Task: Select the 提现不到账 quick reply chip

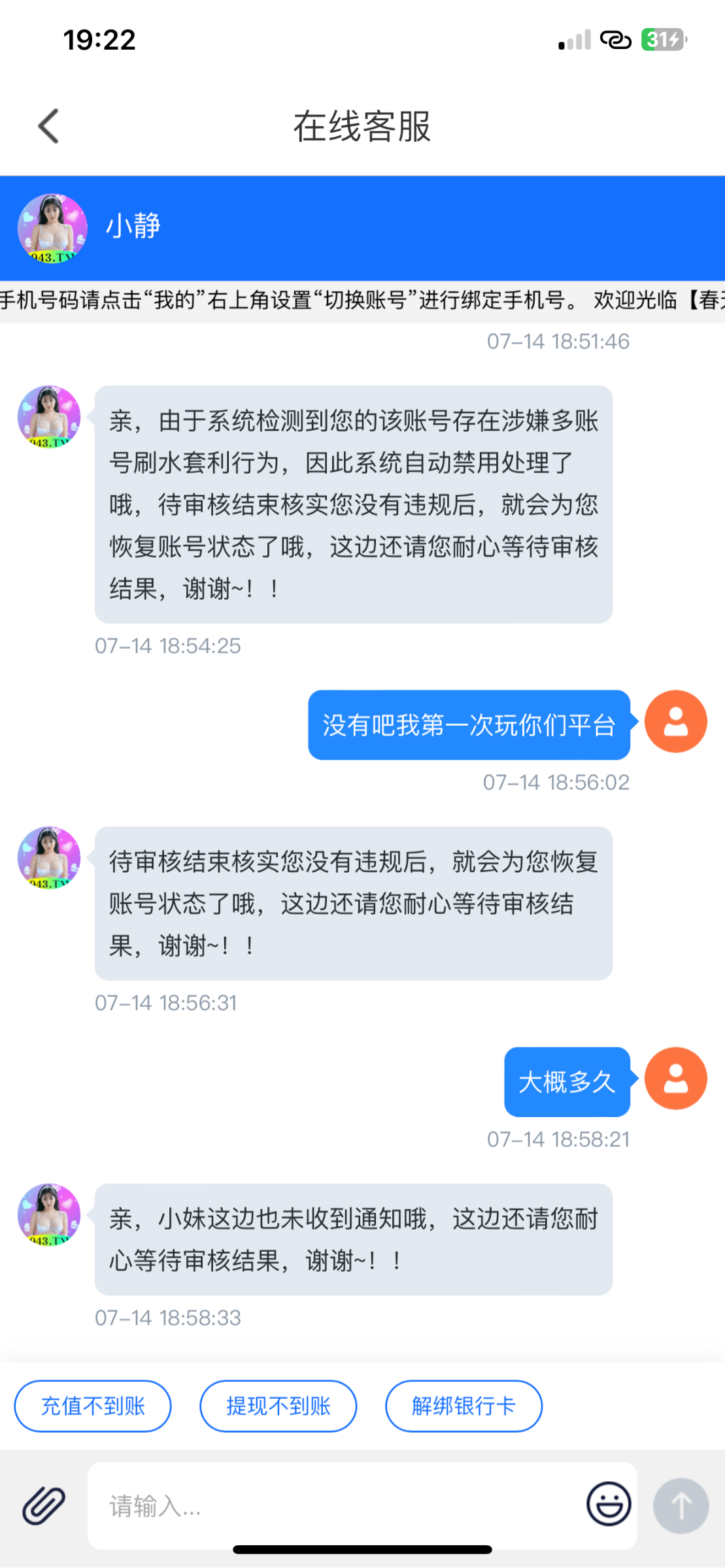Action: pyautogui.click(x=278, y=1406)
